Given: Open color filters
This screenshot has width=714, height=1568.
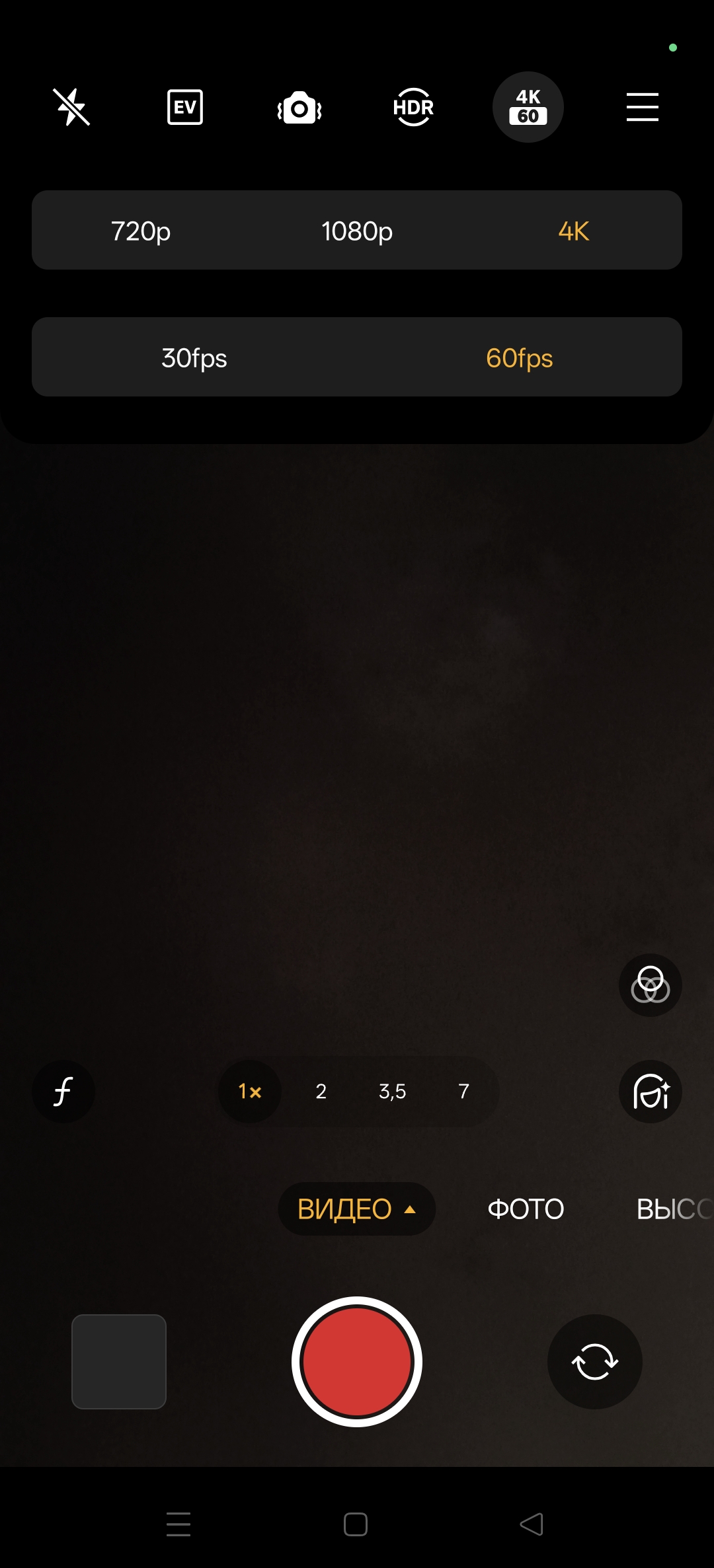Looking at the screenshot, I should pyautogui.click(x=650, y=985).
